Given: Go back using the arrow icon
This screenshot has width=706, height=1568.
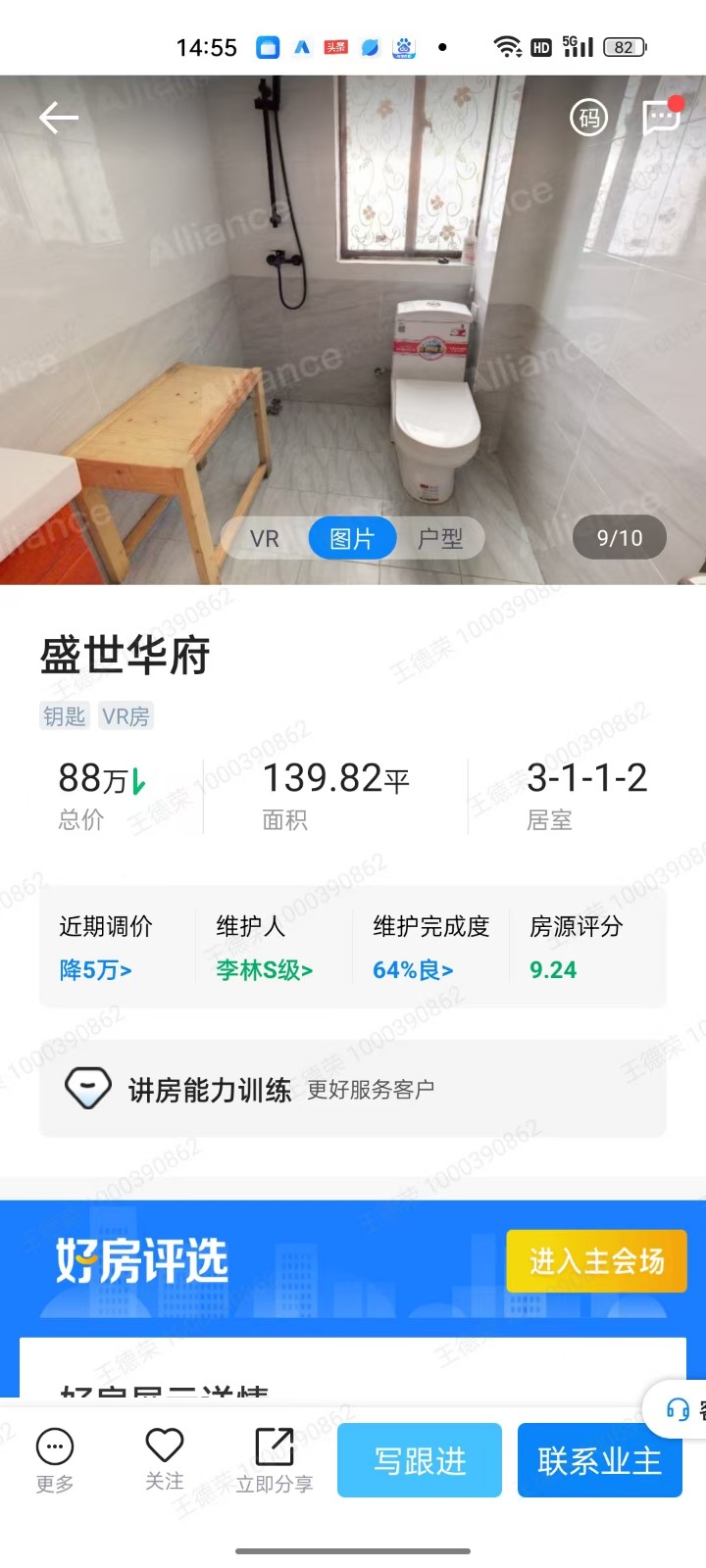Looking at the screenshot, I should coord(58,119).
